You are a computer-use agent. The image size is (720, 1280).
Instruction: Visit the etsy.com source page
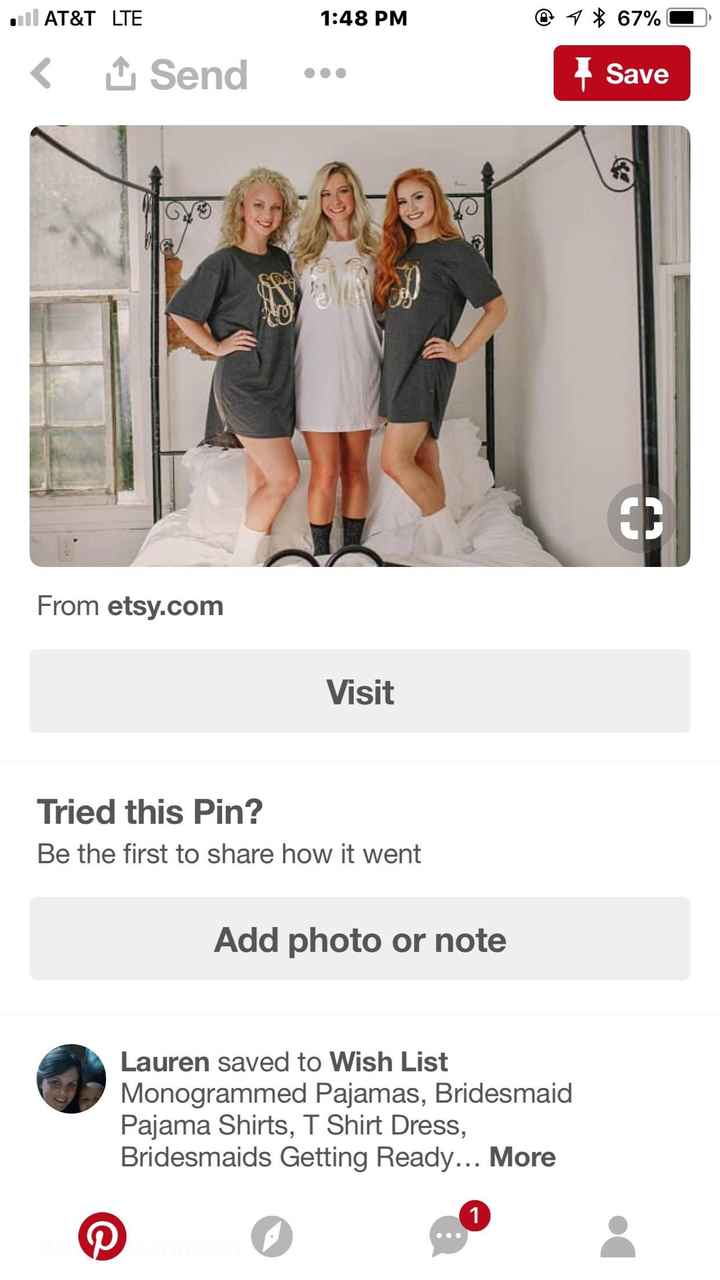tap(360, 692)
